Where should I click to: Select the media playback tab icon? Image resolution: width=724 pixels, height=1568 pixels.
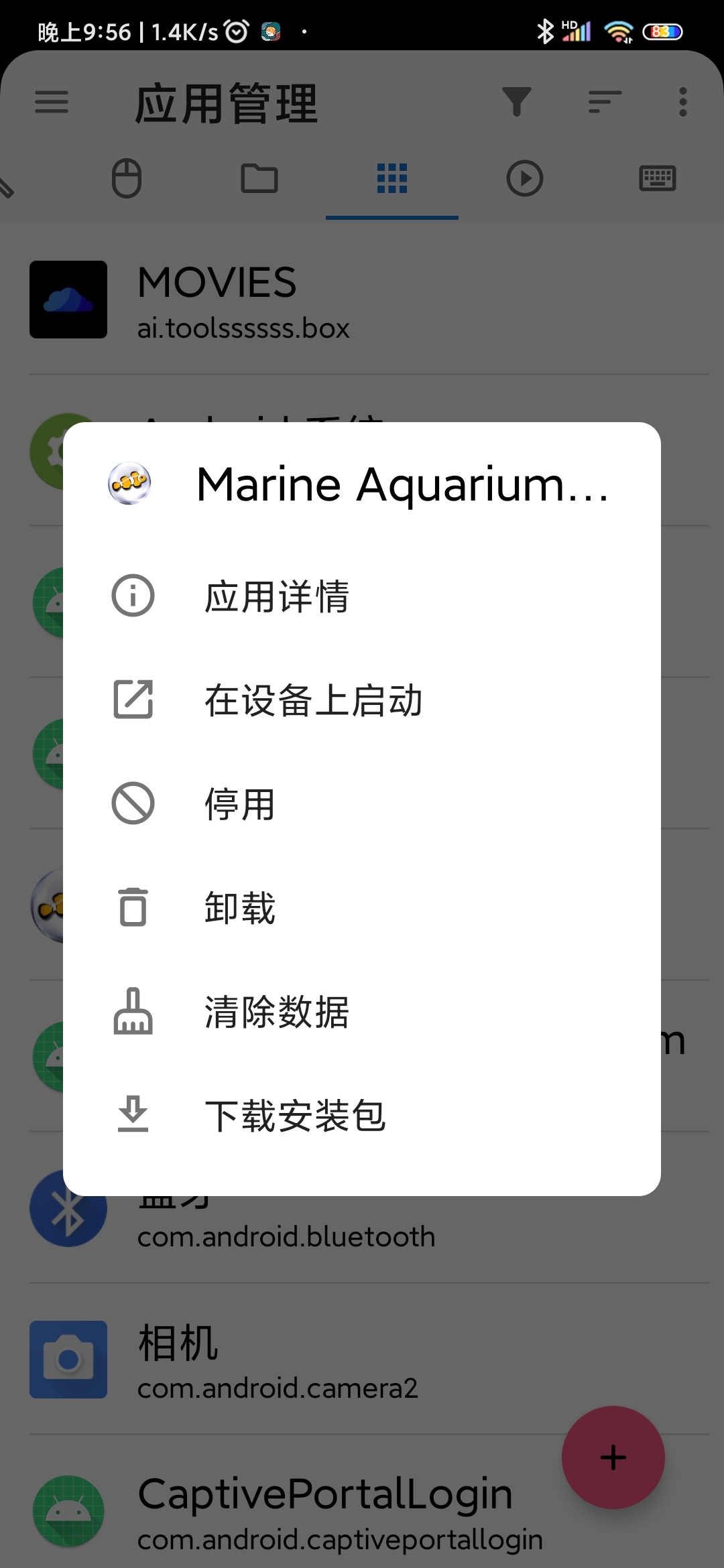(x=524, y=179)
